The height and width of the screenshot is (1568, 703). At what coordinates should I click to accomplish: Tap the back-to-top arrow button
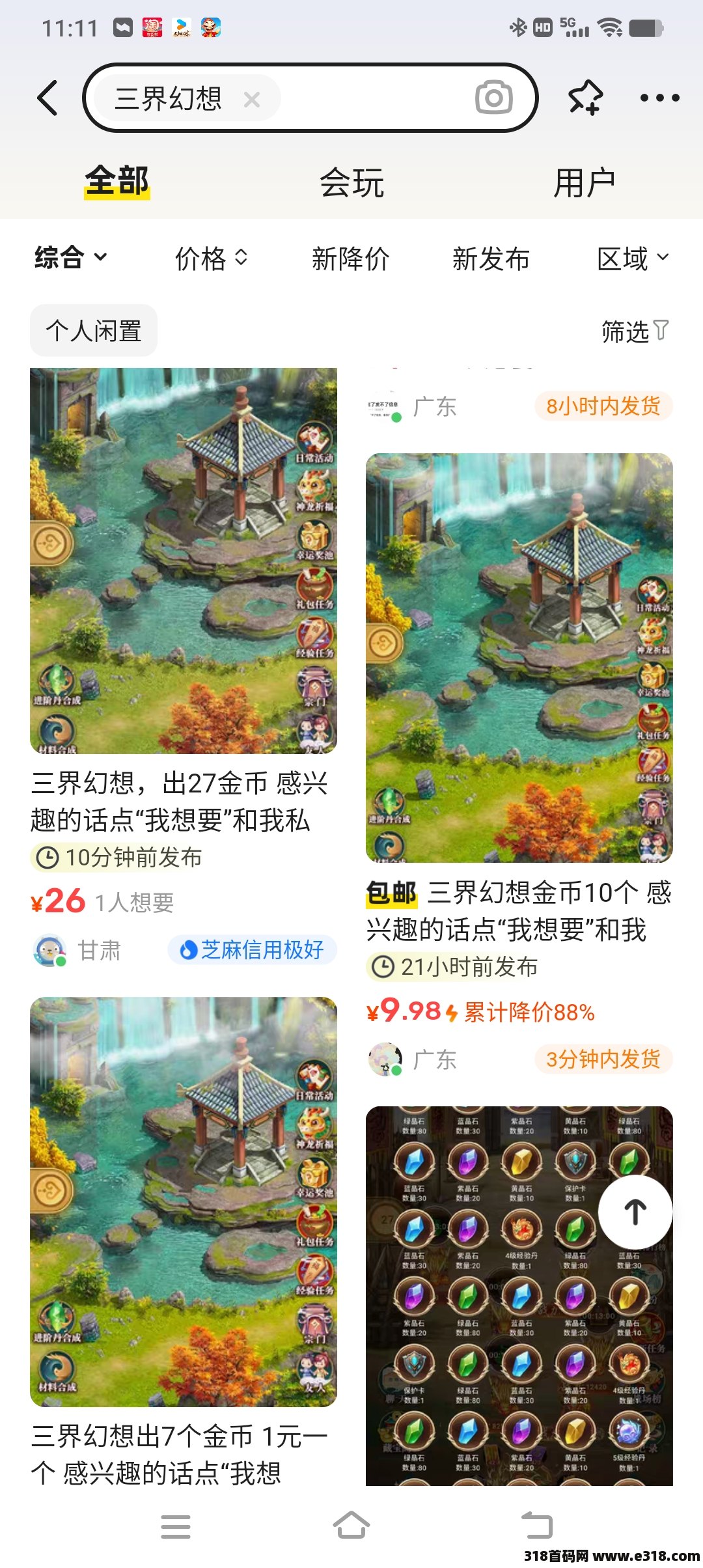pos(635,1212)
